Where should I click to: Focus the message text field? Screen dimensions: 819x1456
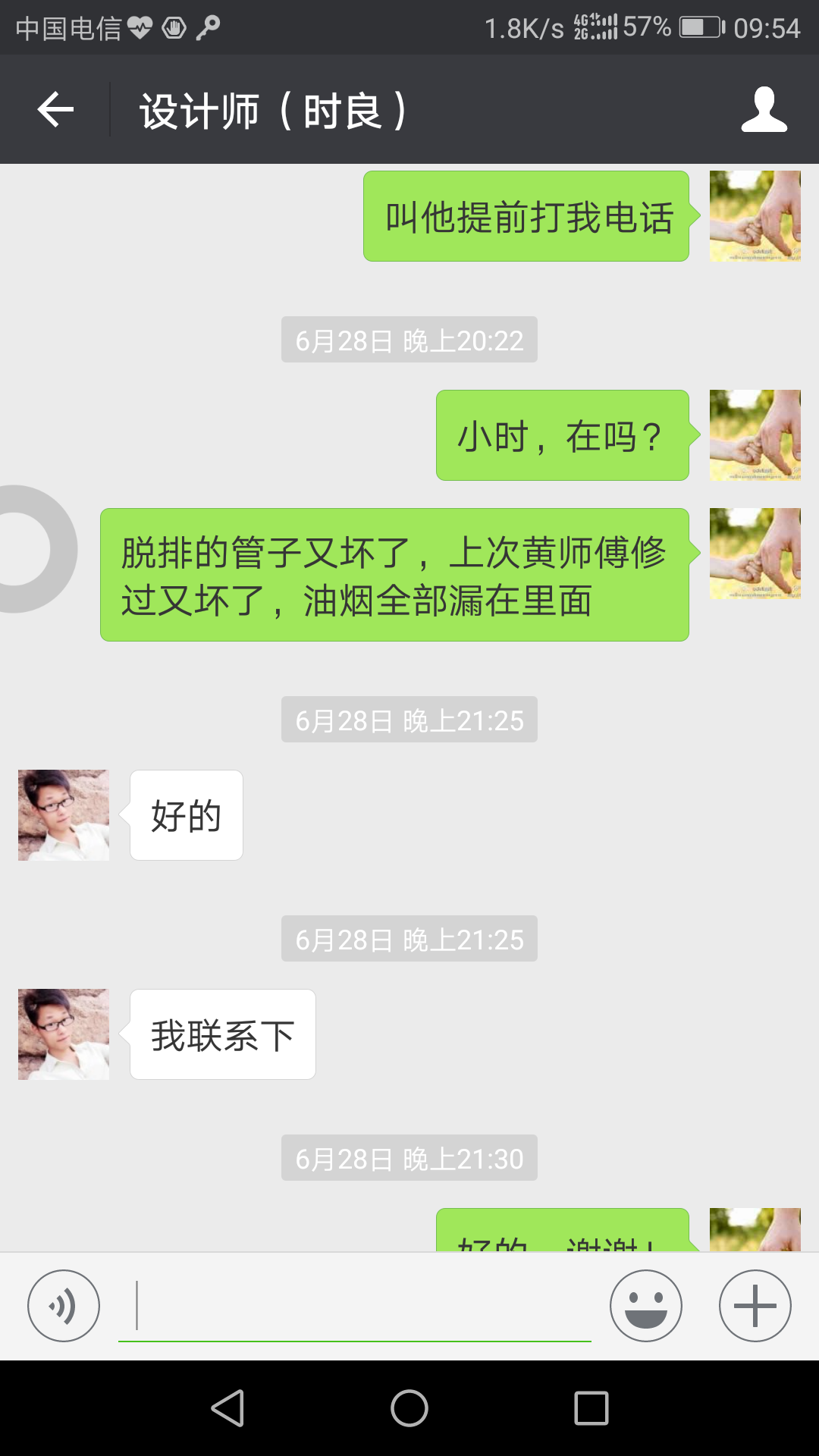[x=354, y=1306]
